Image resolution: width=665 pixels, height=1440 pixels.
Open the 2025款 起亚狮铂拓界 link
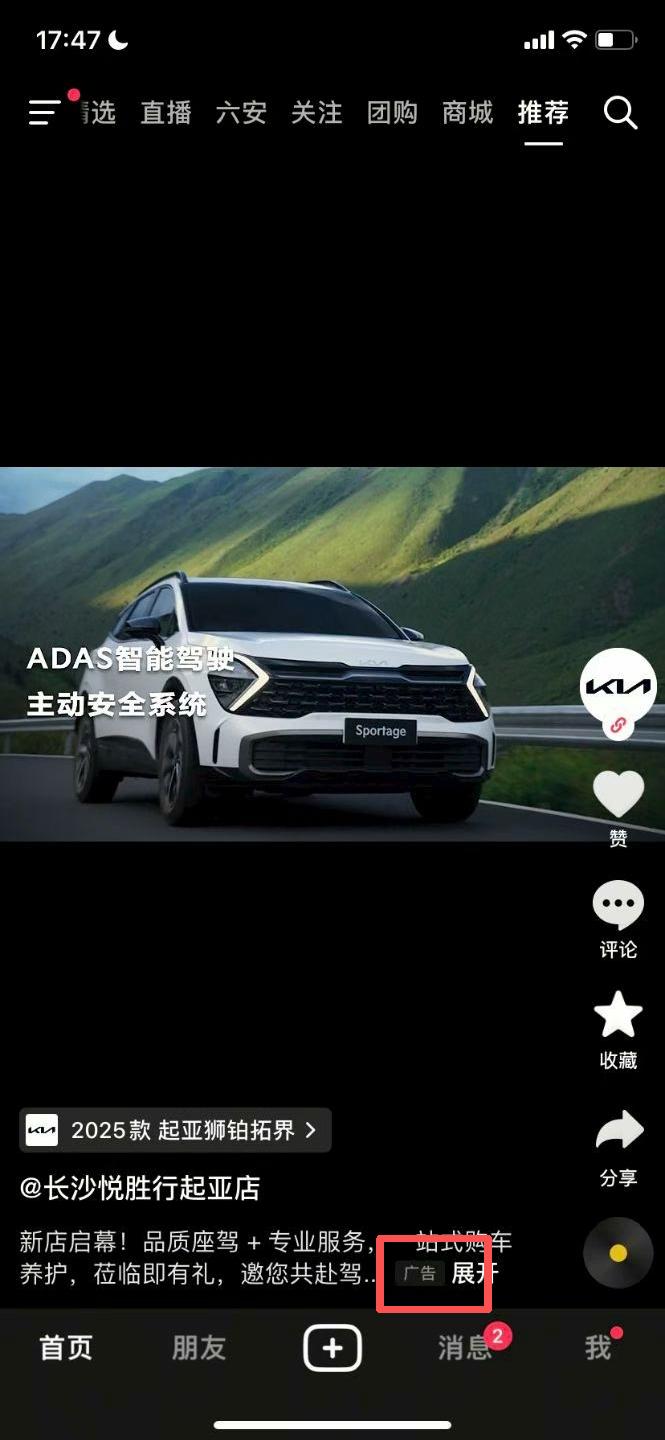pyautogui.click(x=175, y=1130)
